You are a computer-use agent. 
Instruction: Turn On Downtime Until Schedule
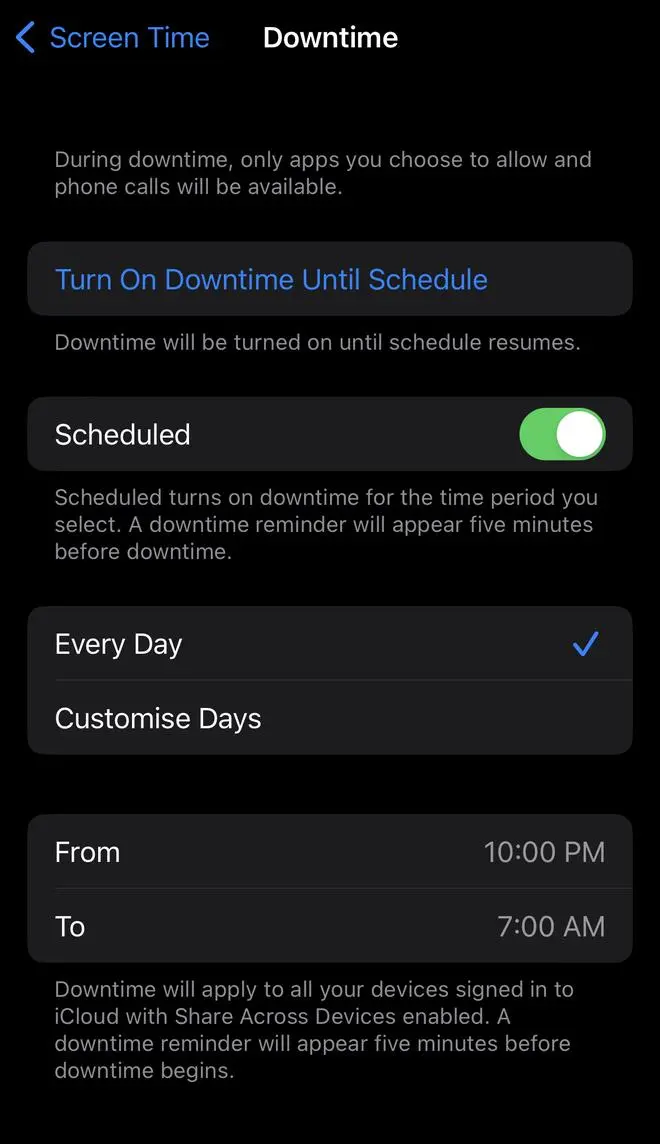tap(271, 279)
